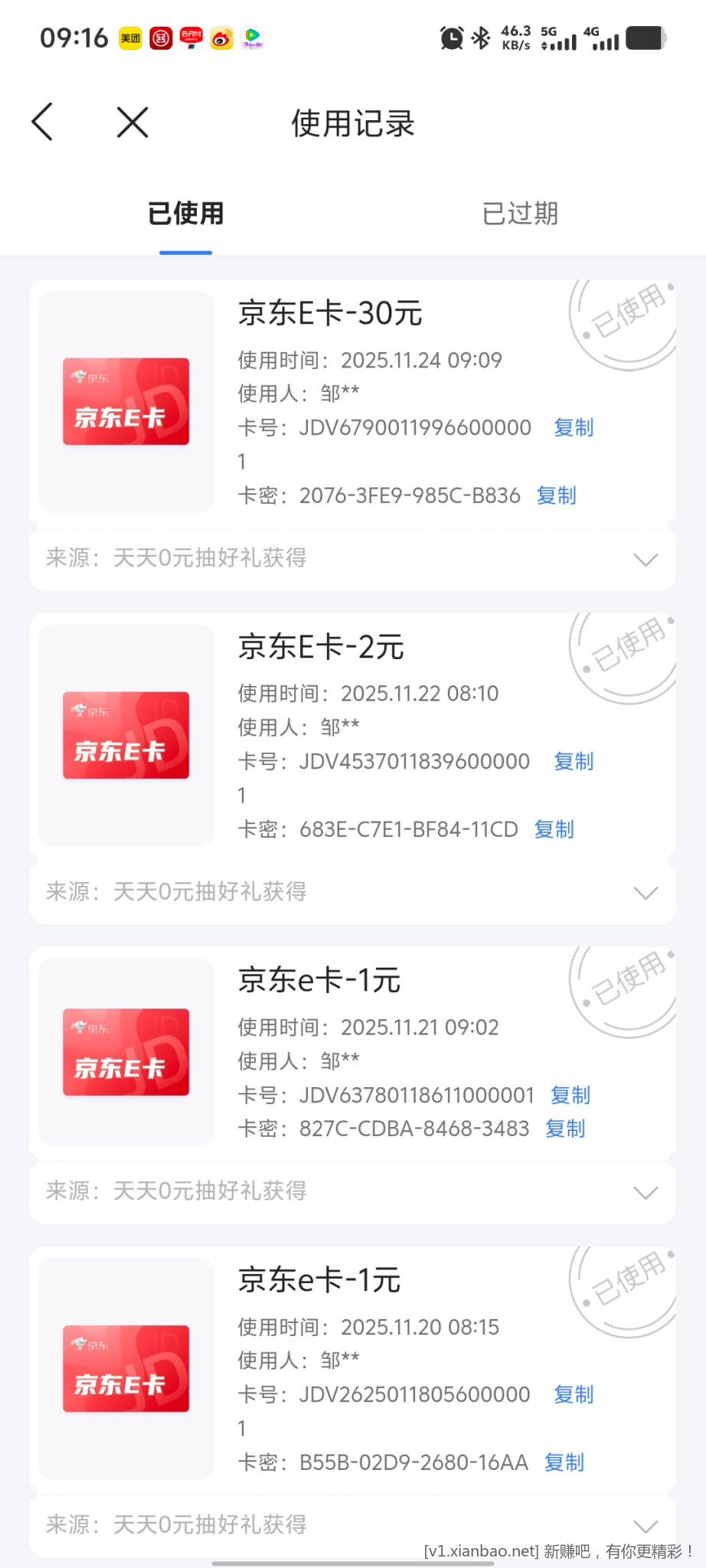
Task: Tap the battery indicator in the status bar
Action: click(x=646, y=38)
